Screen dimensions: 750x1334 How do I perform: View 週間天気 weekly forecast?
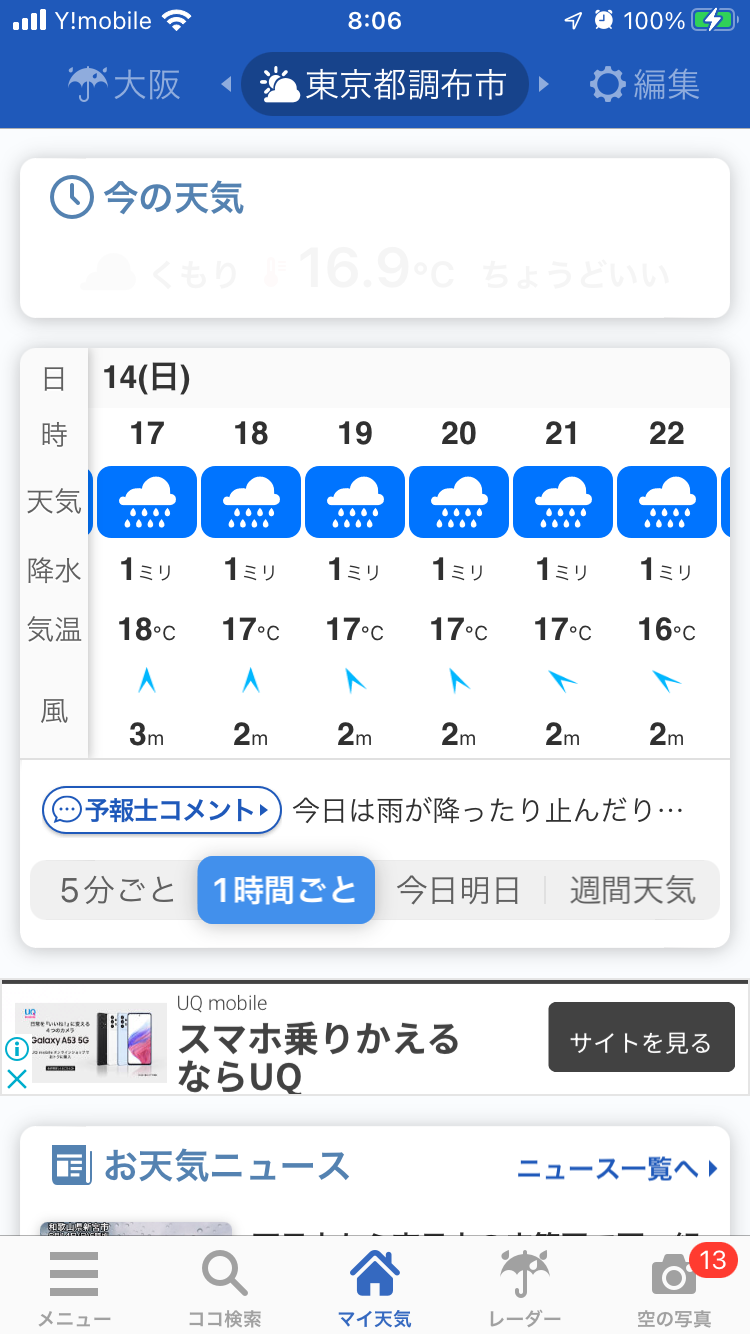pyautogui.click(x=632, y=889)
